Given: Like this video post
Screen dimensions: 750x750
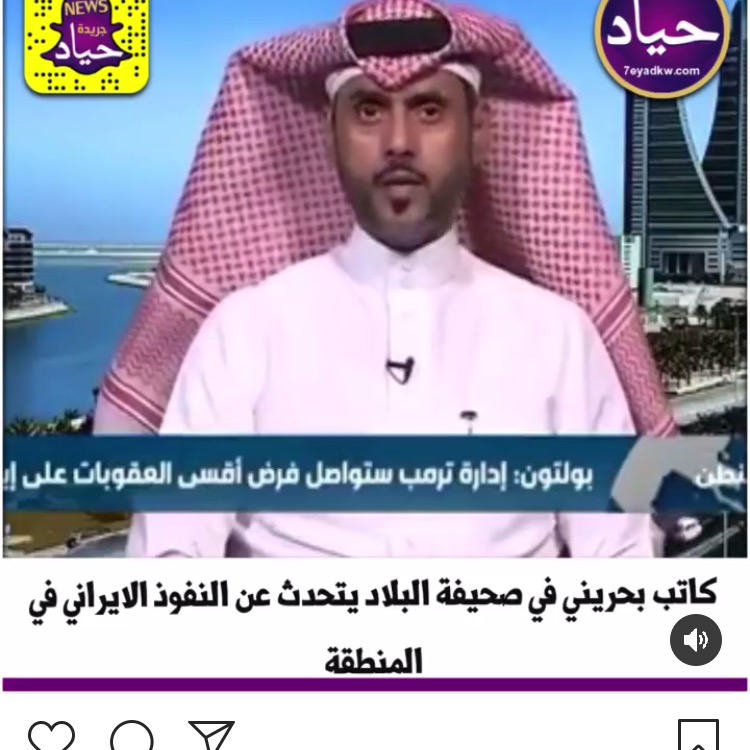Looking at the screenshot, I should tap(51, 737).
